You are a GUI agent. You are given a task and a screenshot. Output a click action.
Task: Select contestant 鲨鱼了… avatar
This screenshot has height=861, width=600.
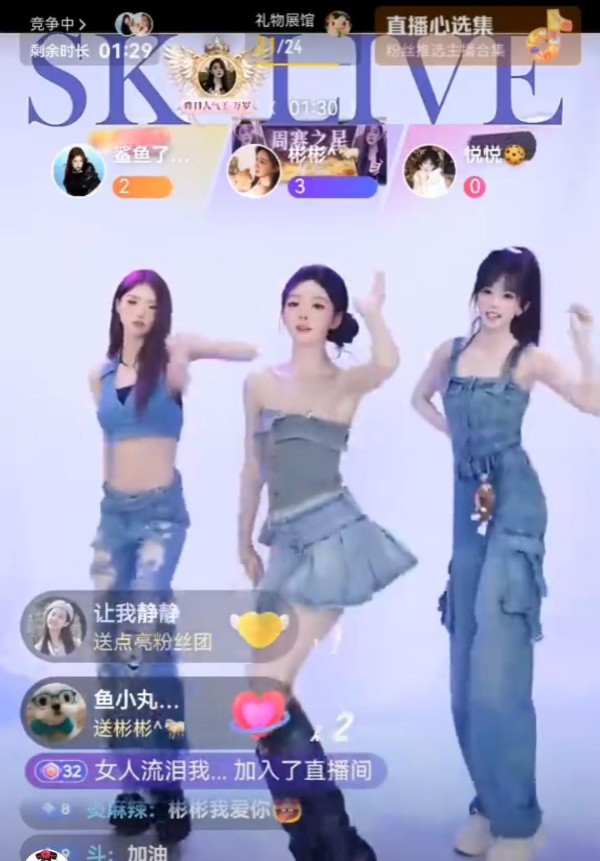coord(78,170)
